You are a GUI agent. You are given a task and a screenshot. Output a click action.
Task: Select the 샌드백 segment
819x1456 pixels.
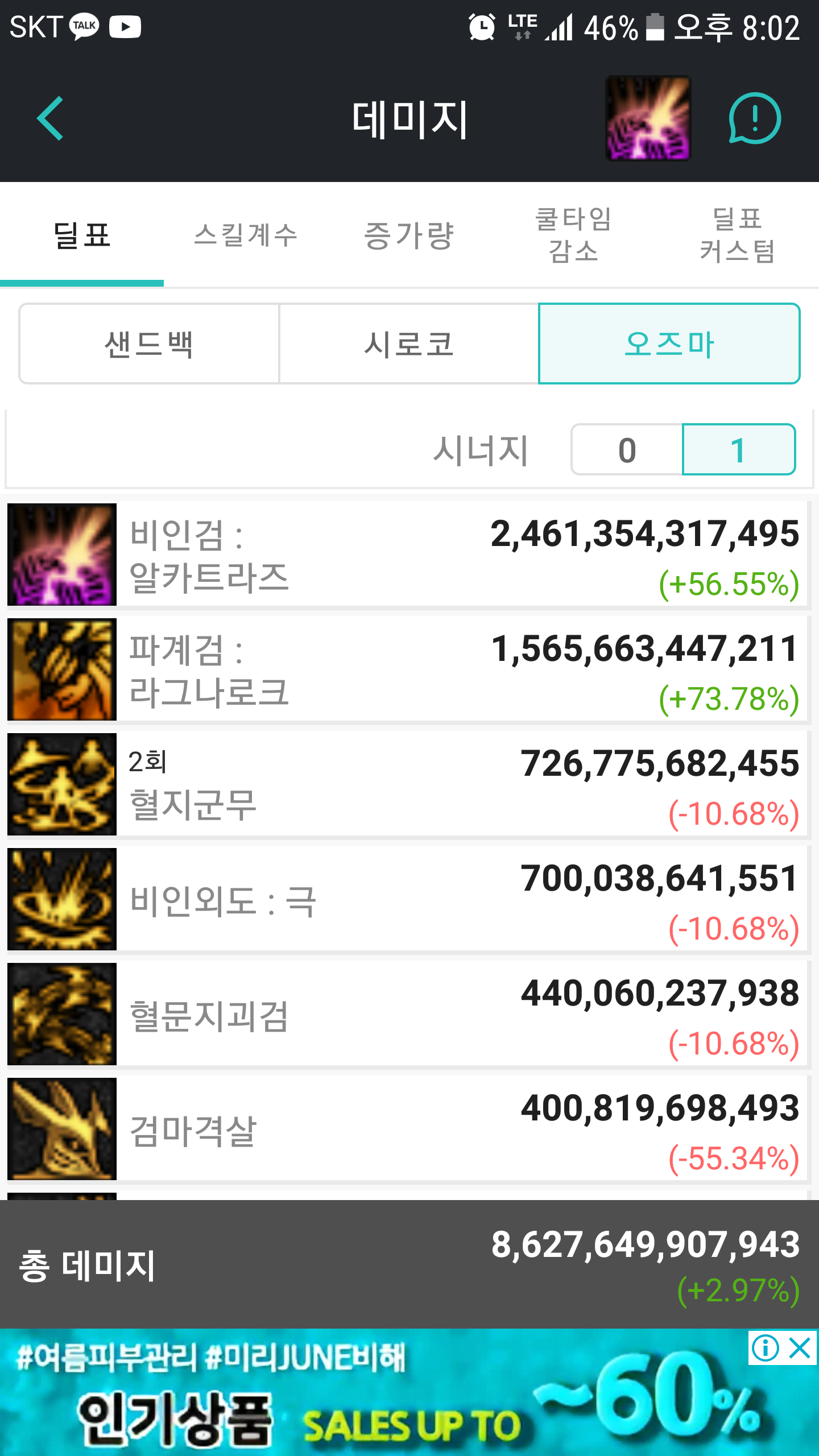[149, 344]
